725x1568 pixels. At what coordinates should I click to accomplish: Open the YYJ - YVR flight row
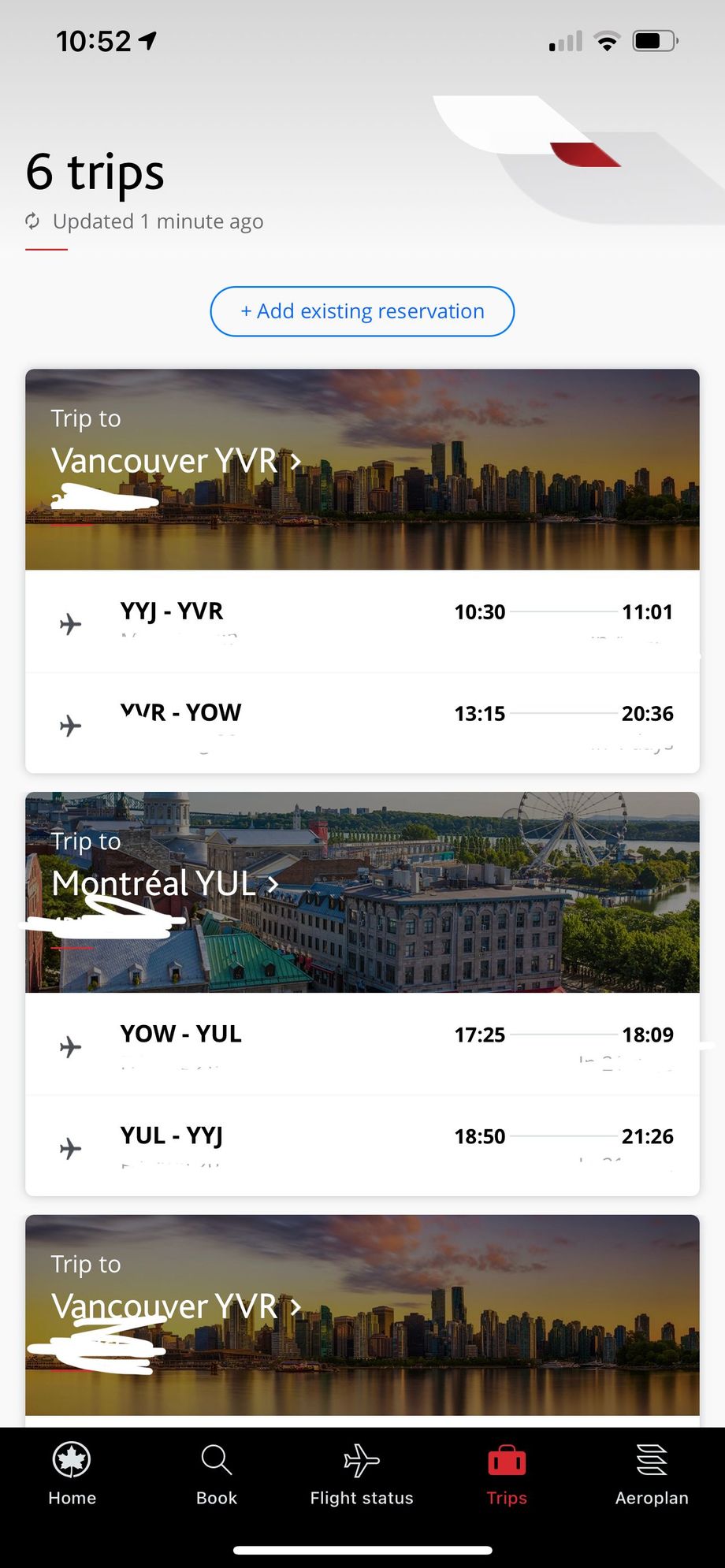click(x=362, y=622)
